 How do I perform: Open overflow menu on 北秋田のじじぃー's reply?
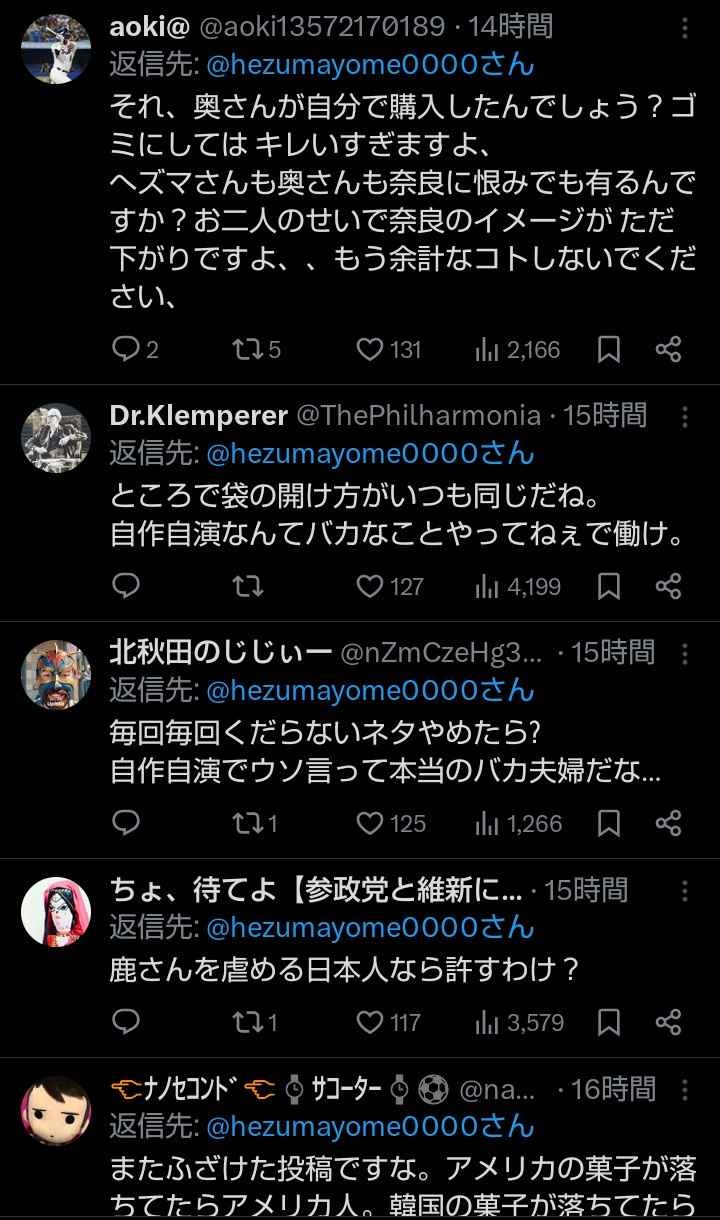coord(684,653)
